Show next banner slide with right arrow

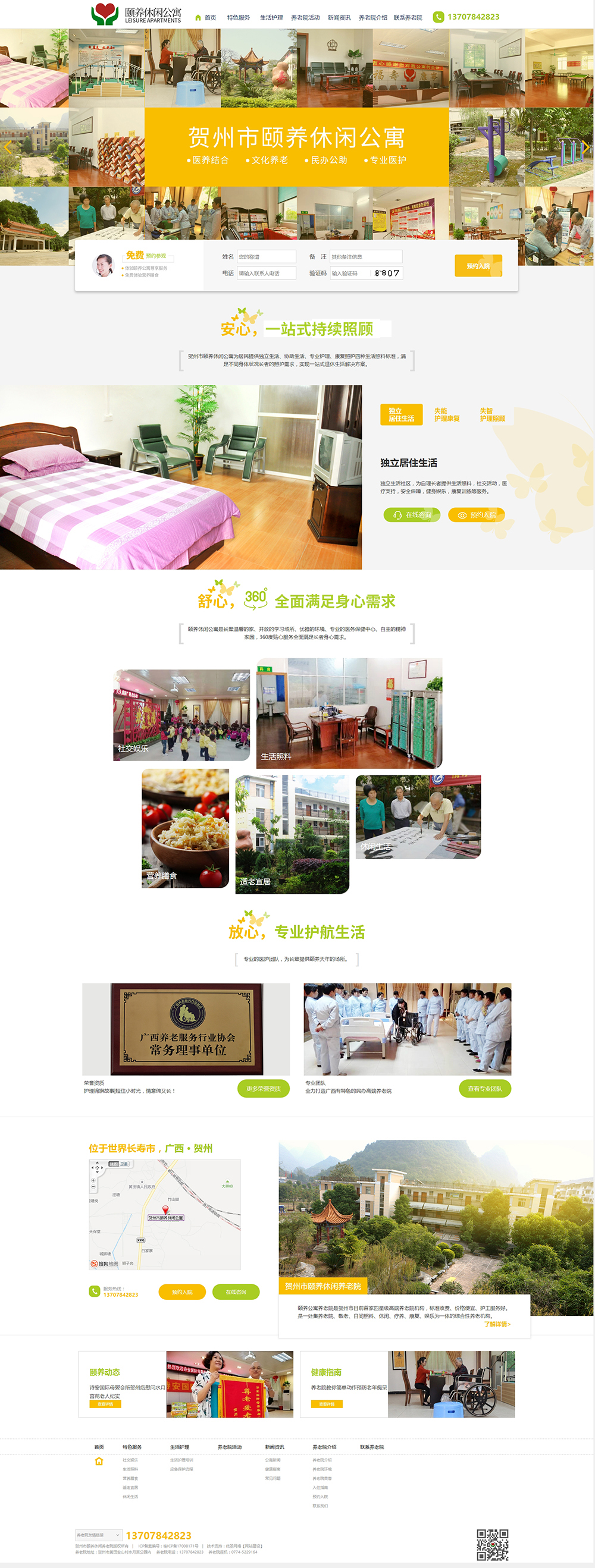coord(585,147)
